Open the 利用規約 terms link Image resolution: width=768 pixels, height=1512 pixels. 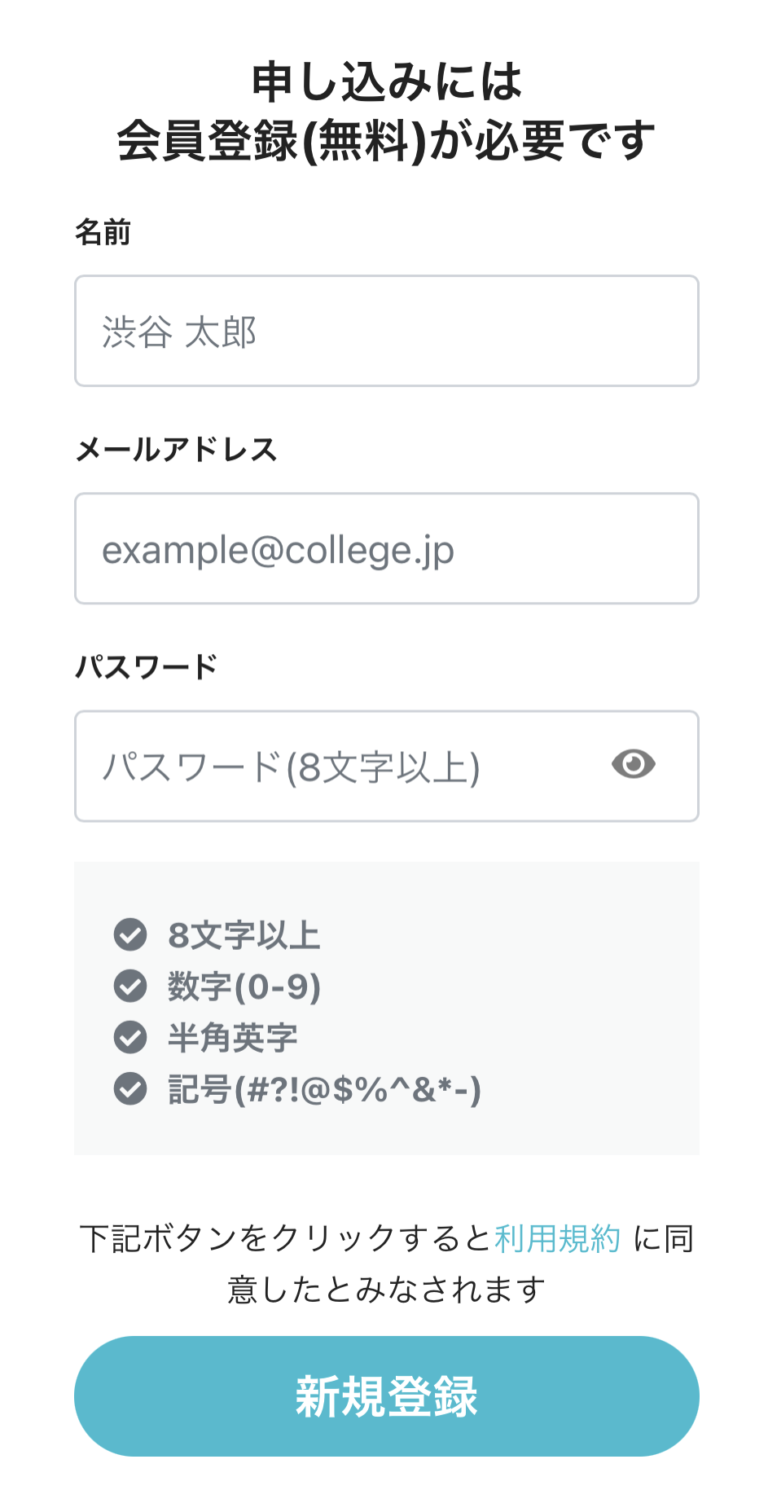coord(558,1239)
